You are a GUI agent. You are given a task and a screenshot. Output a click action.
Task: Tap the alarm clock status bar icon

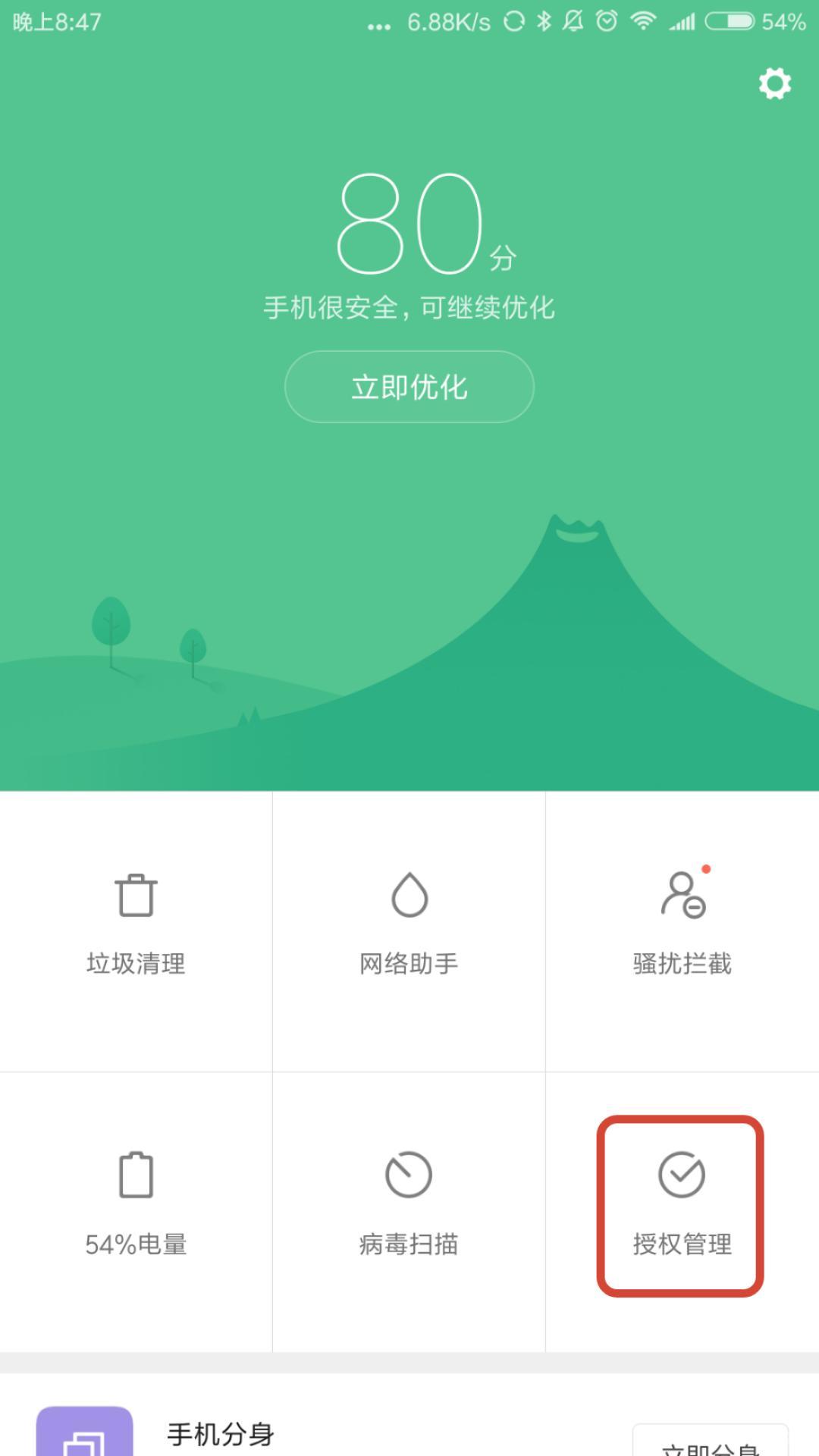pos(605,22)
